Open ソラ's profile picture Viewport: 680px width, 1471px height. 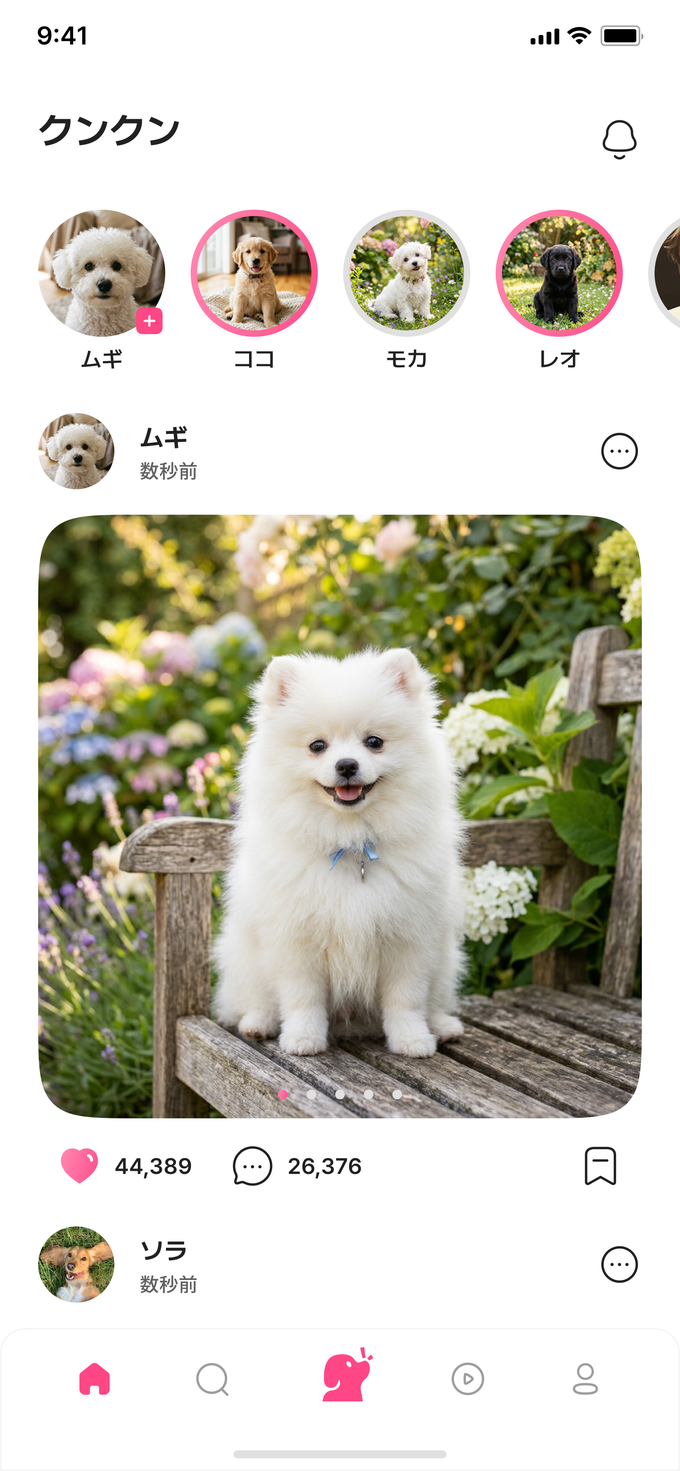click(x=76, y=1265)
